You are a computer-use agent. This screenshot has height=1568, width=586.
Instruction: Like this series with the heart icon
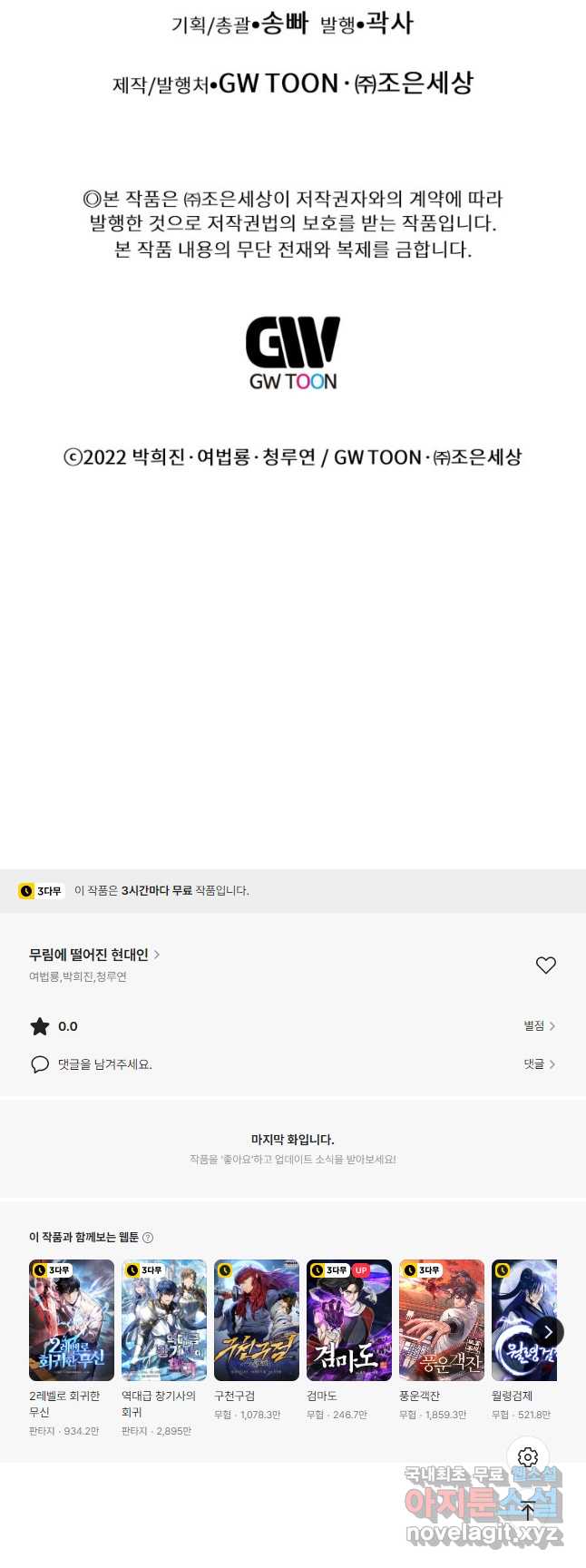[545, 965]
